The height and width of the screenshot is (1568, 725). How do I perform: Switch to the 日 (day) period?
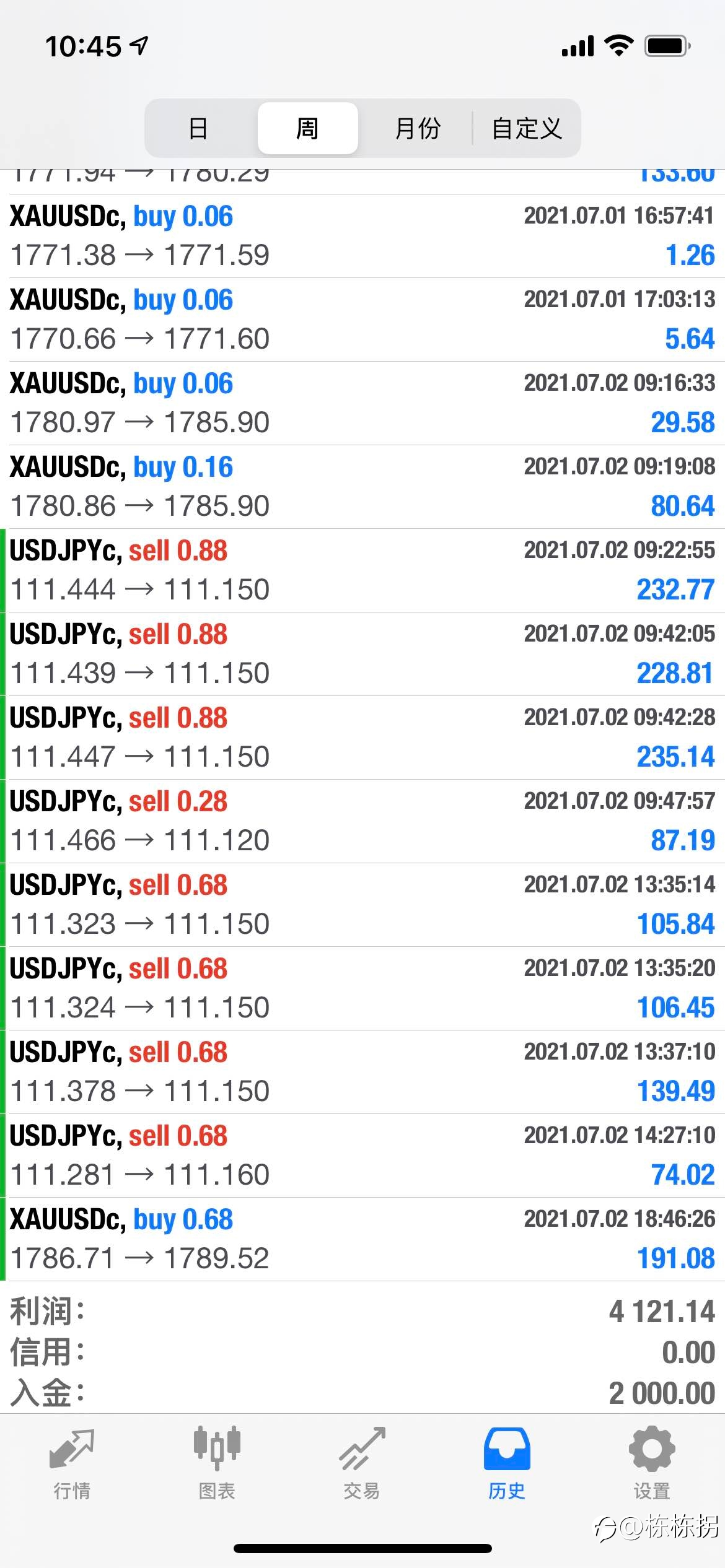198,128
